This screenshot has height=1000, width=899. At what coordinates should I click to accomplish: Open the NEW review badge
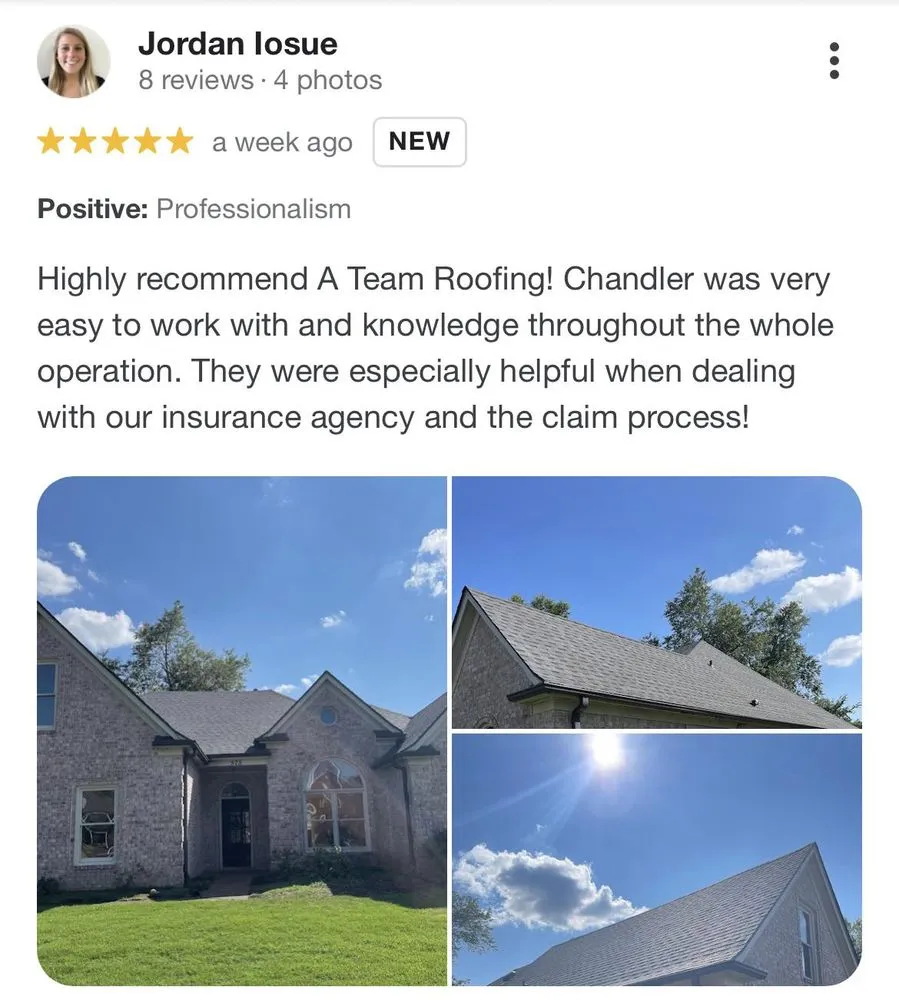click(x=419, y=141)
